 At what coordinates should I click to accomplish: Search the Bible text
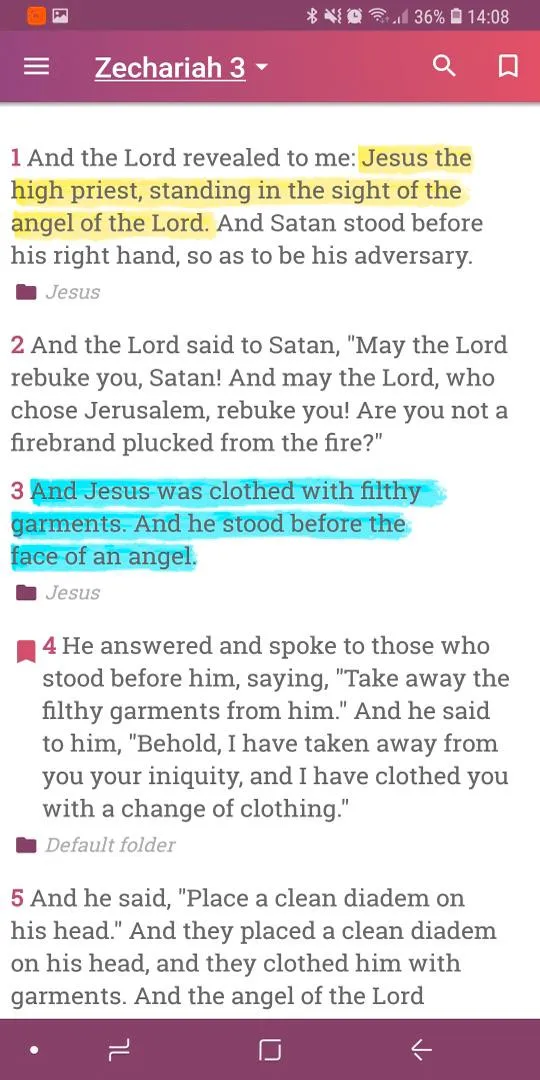click(444, 66)
